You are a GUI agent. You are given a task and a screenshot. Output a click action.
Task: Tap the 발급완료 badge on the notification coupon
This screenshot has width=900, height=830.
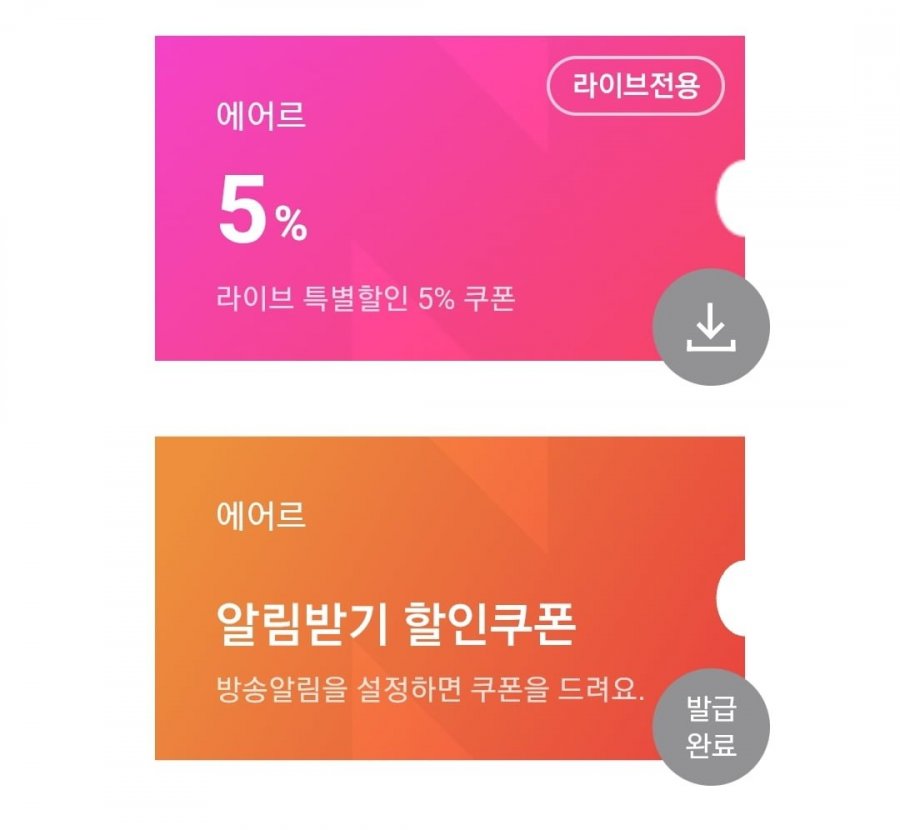coord(711,727)
